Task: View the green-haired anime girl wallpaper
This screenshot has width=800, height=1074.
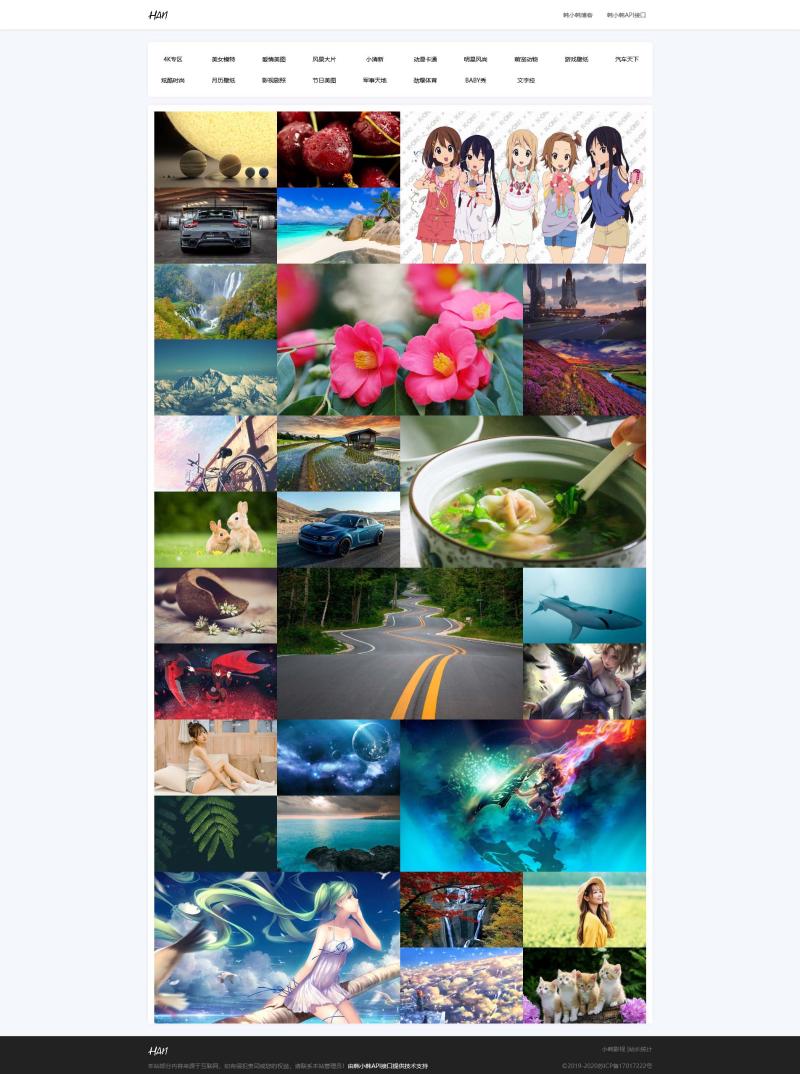Action: click(x=276, y=947)
